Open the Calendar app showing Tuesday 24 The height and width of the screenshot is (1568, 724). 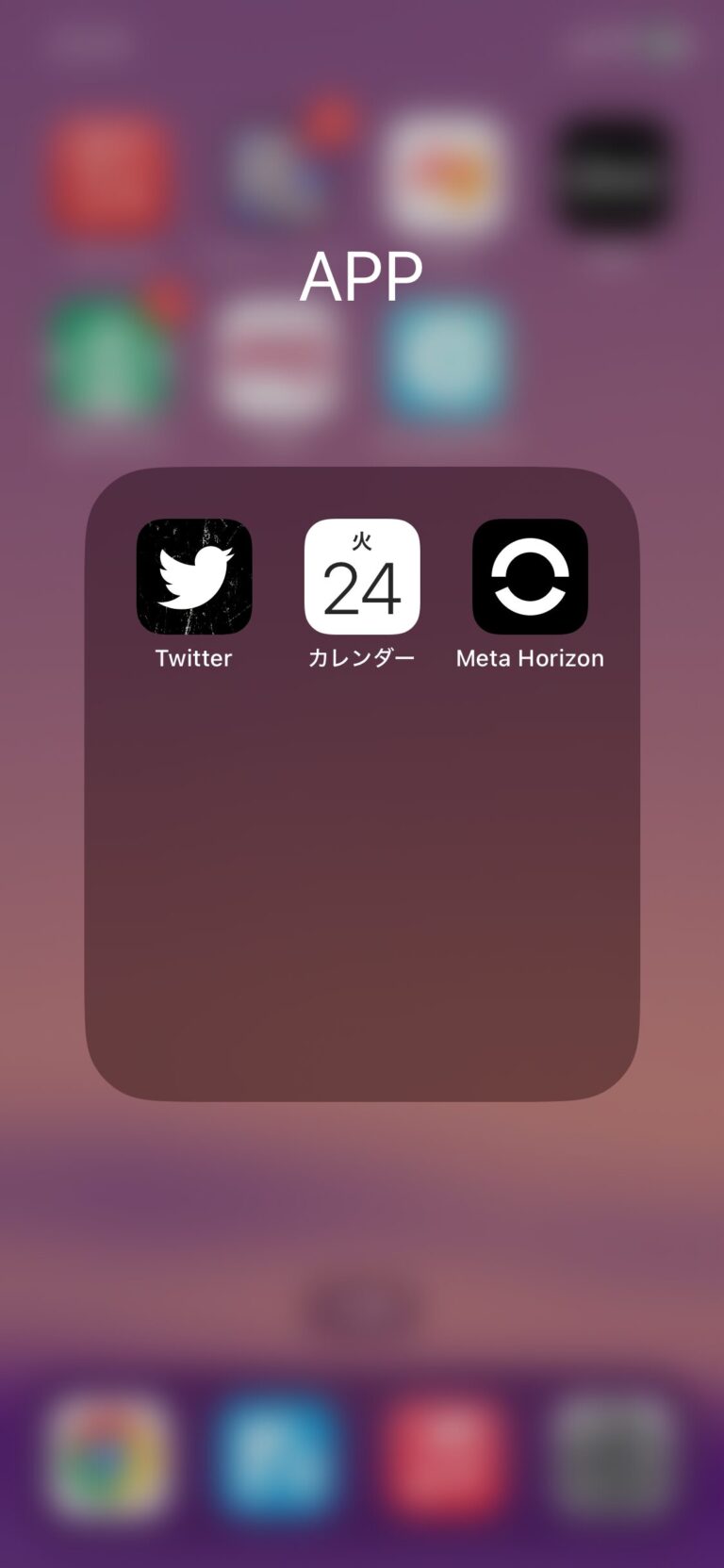(x=362, y=577)
